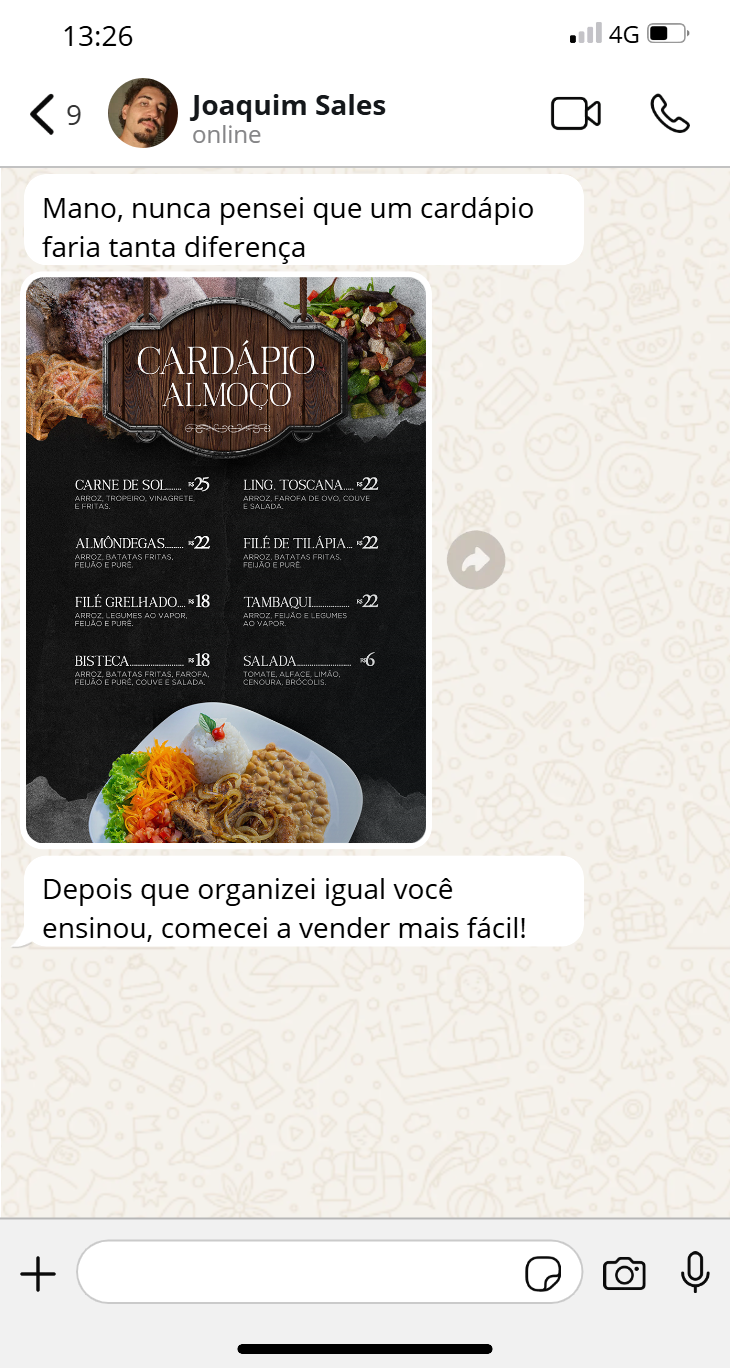Open the attachment plus menu
730x1368 pixels.
coord(38,1274)
